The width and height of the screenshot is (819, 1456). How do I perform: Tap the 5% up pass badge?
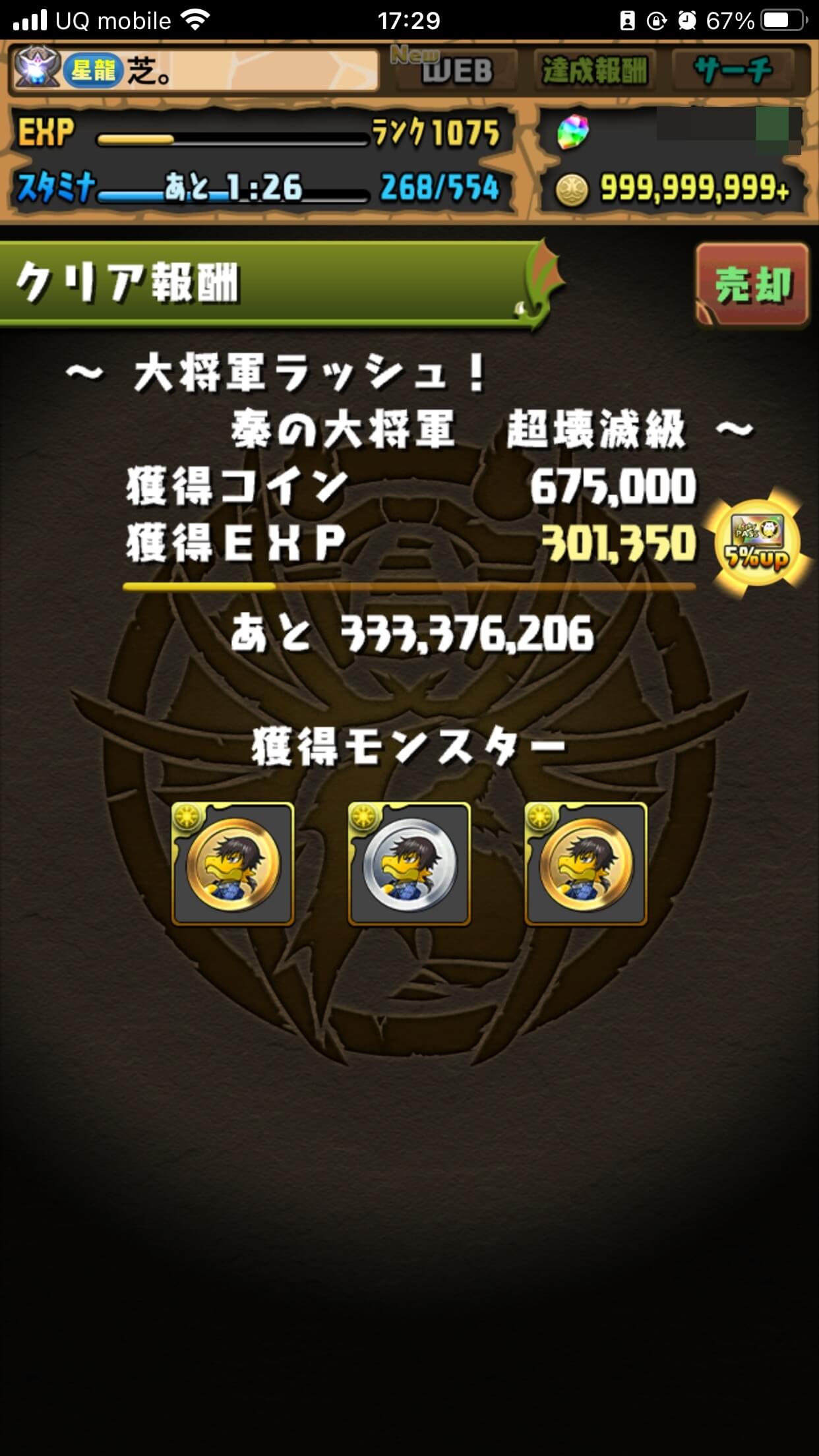[x=756, y=544]
